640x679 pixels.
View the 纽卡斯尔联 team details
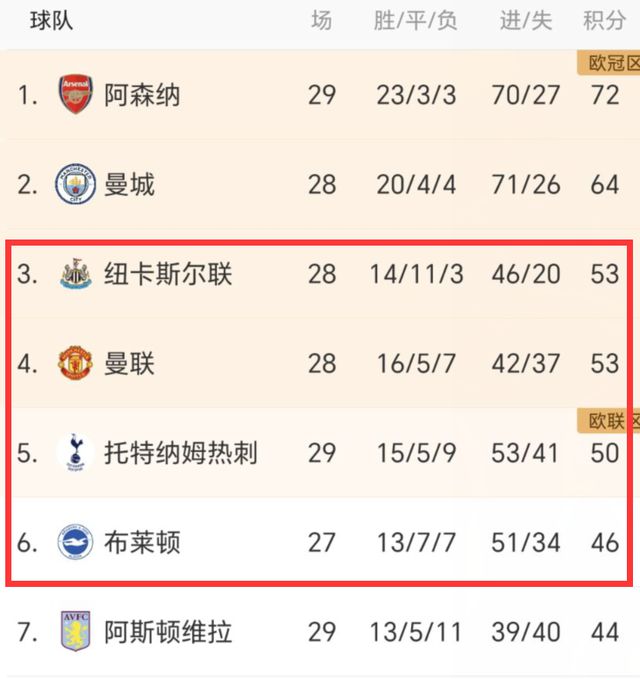click(168, 274)
